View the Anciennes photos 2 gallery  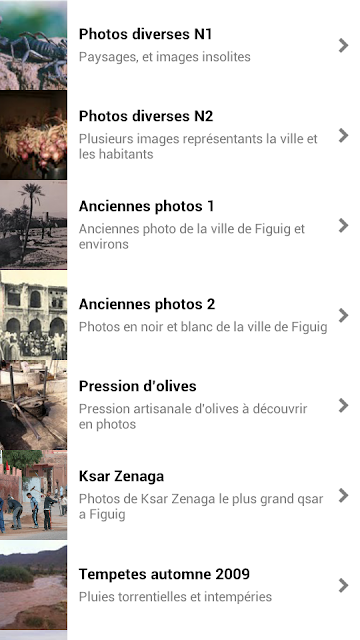click(180, 315)
